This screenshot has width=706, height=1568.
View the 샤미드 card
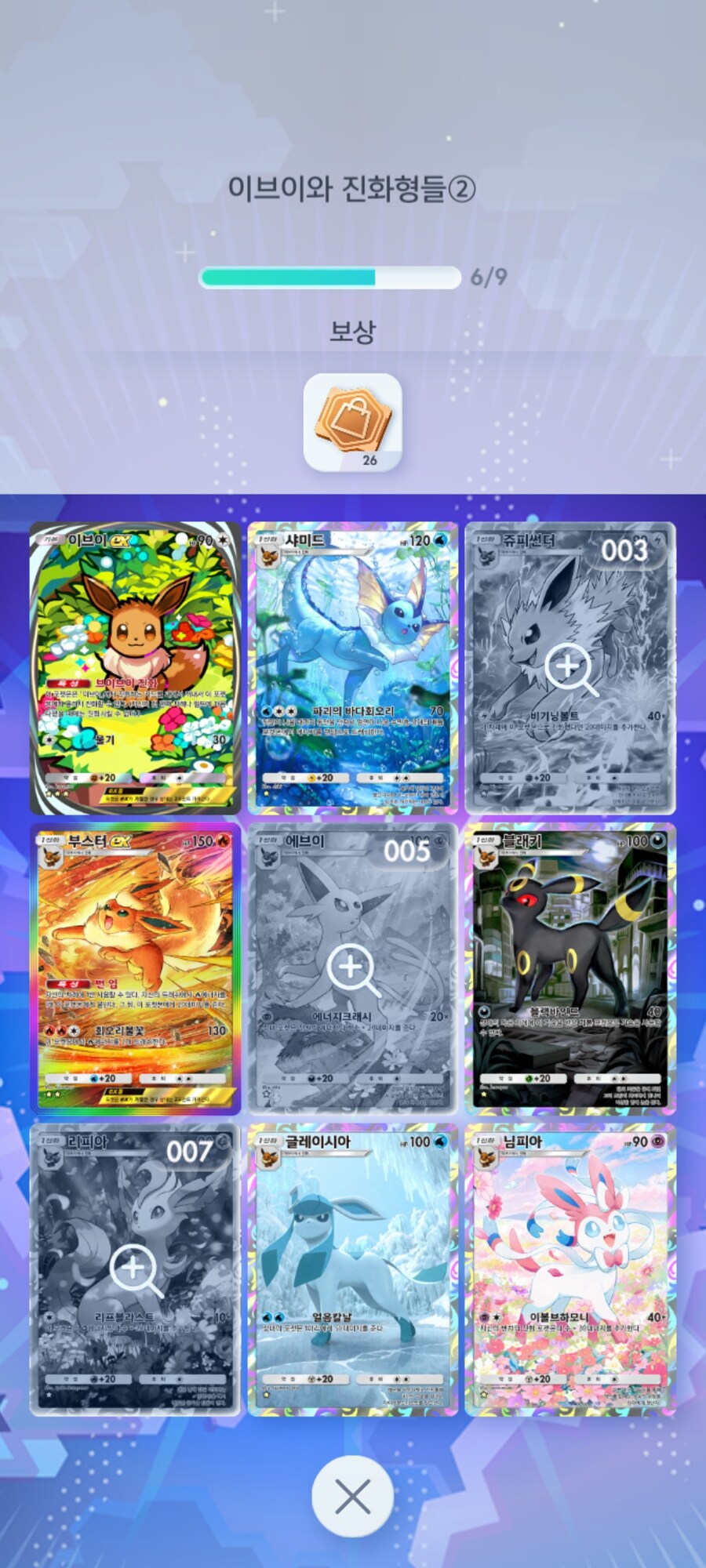[352, 668]
